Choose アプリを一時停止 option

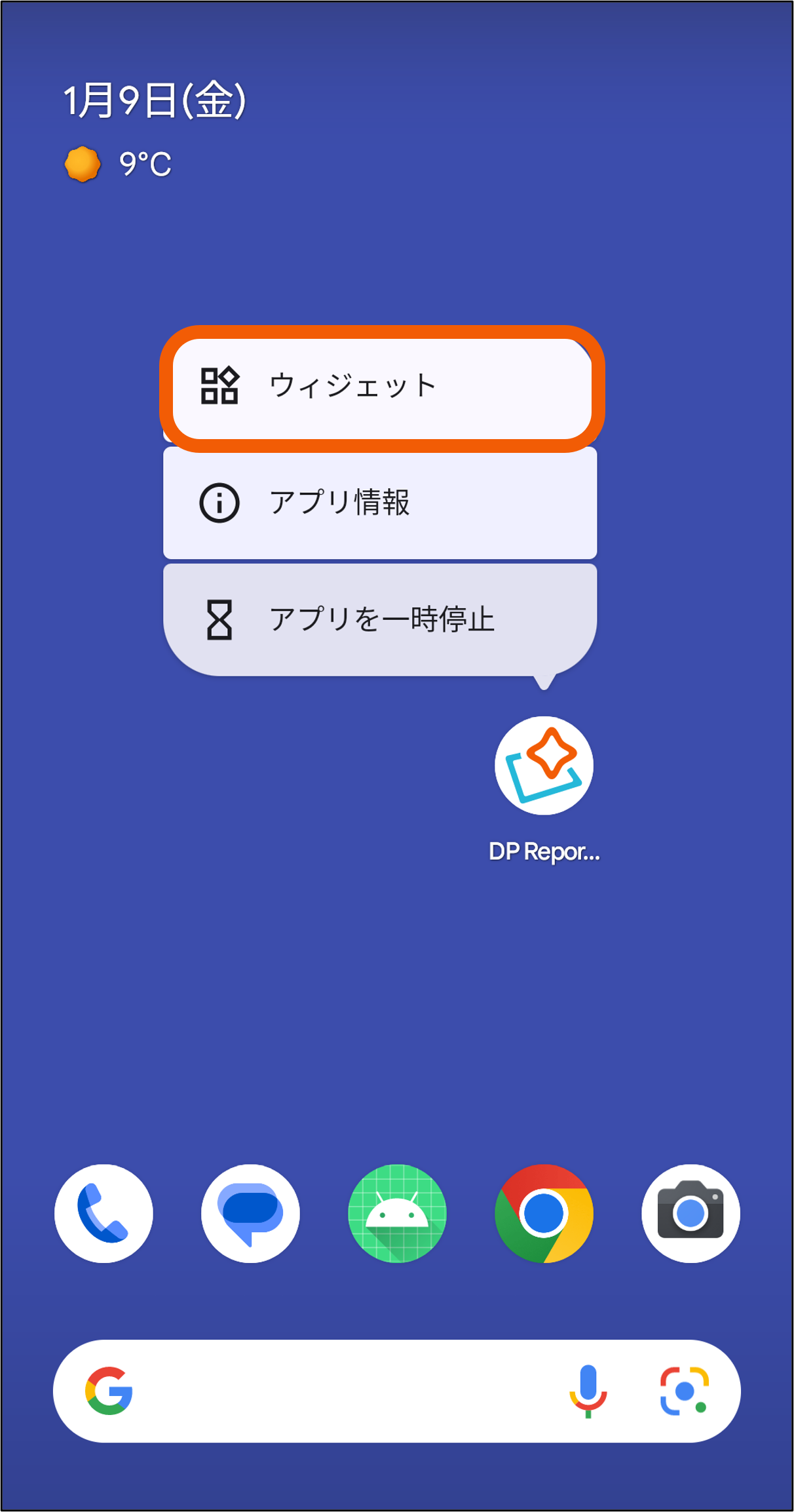coord(380,619)
